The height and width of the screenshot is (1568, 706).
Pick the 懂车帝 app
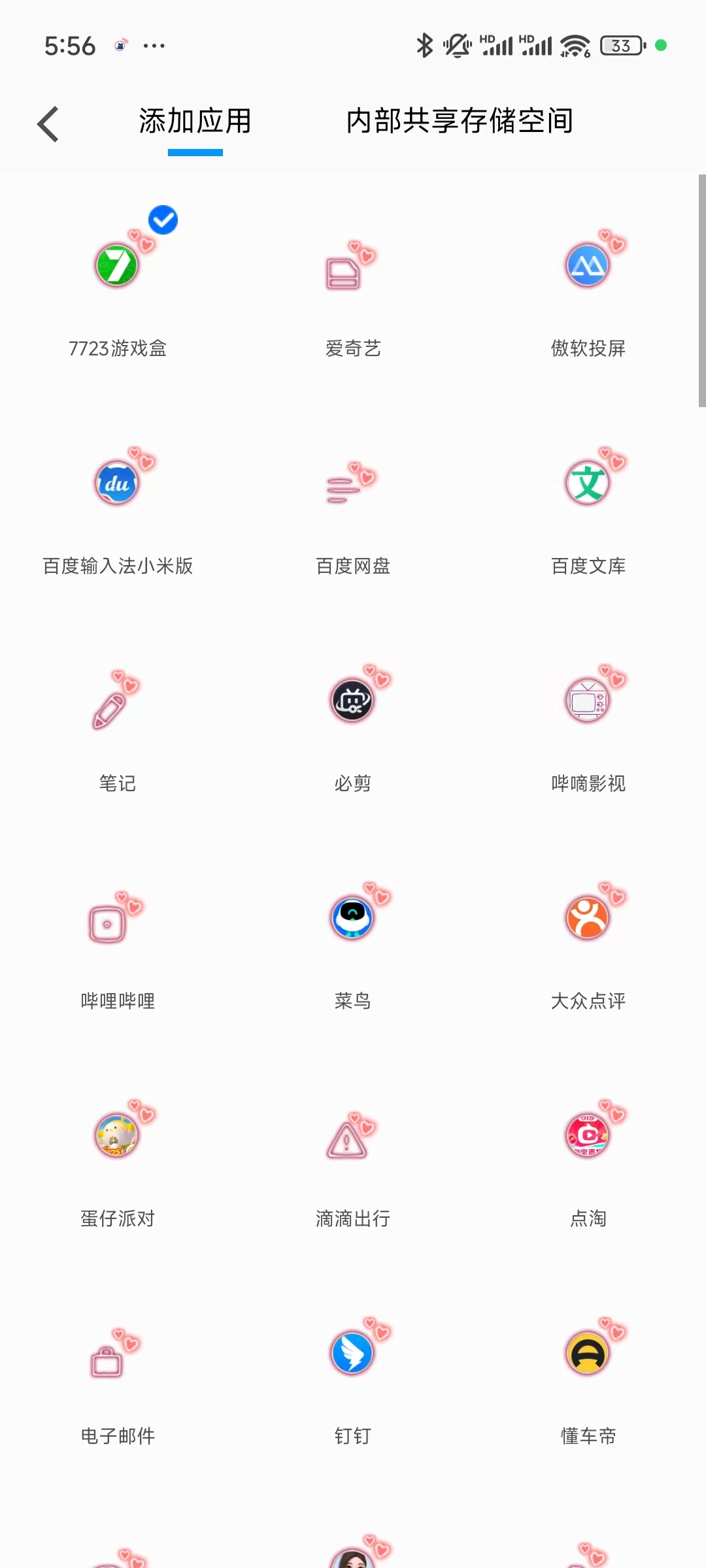(588, 1353)
